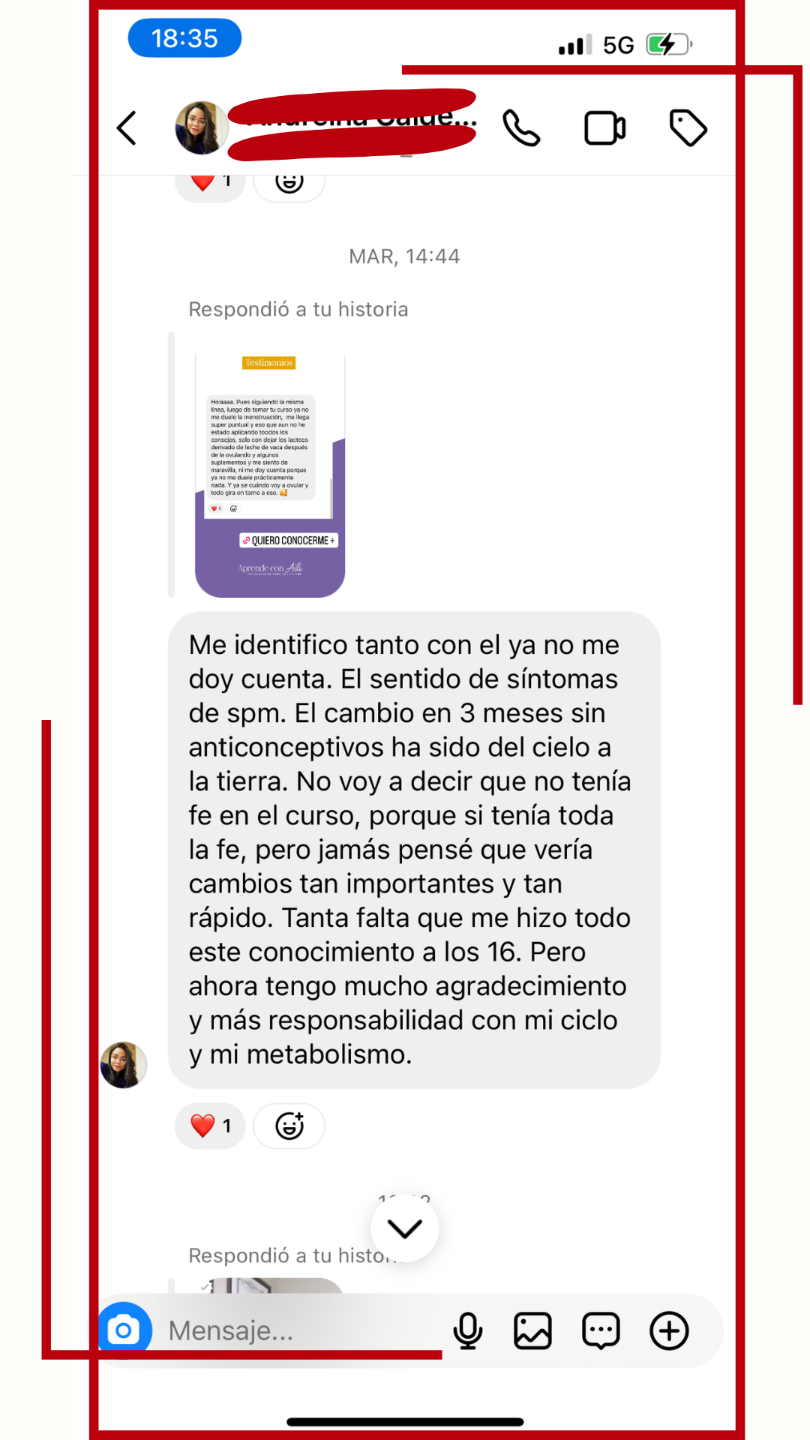
Task: Record a voice message with the microphone
Action: click(467, 1331)
